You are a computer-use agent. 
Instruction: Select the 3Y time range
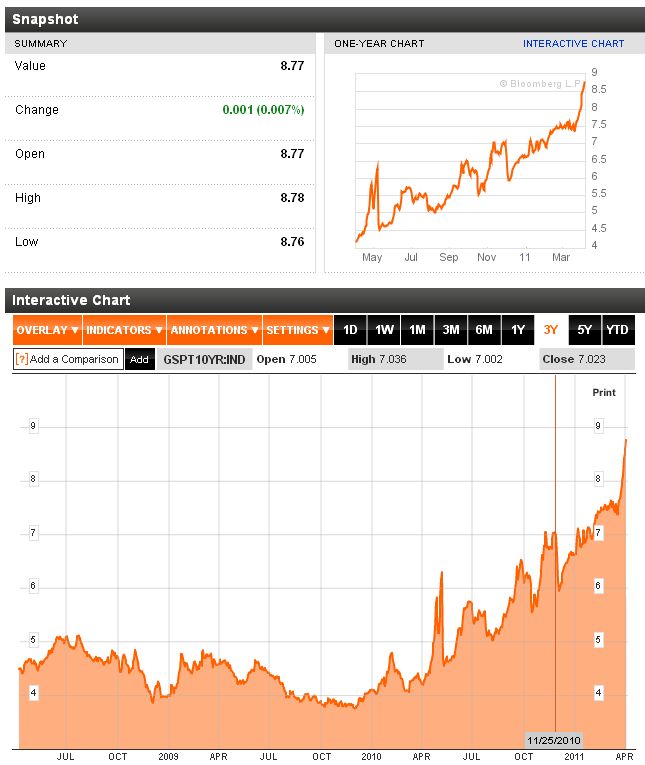pyautogui.click(x=551, y=330)
